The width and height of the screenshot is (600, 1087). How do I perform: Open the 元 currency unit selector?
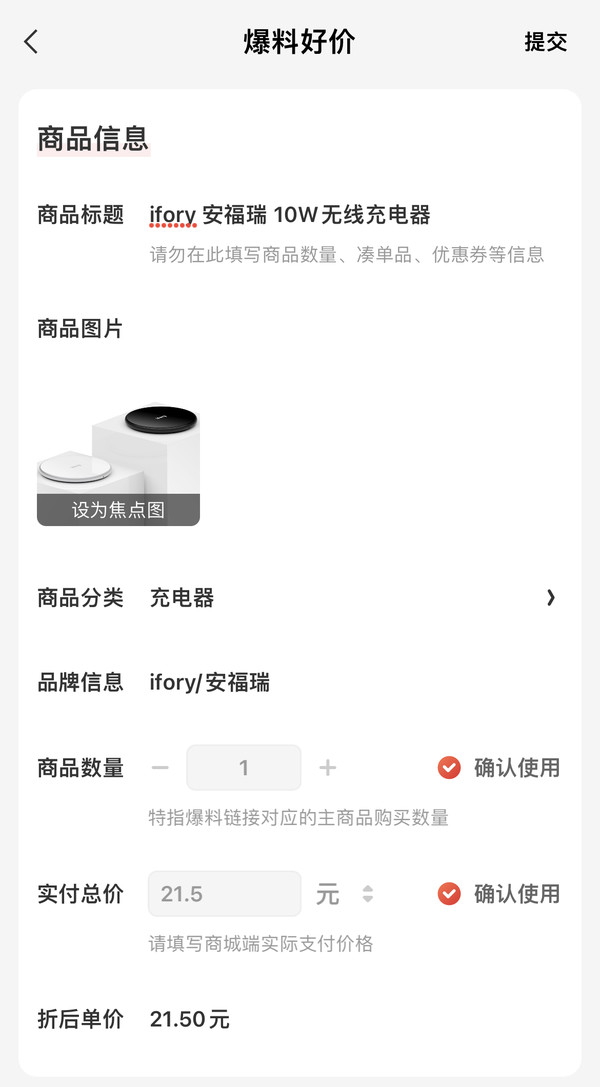(x=345, y=894)
